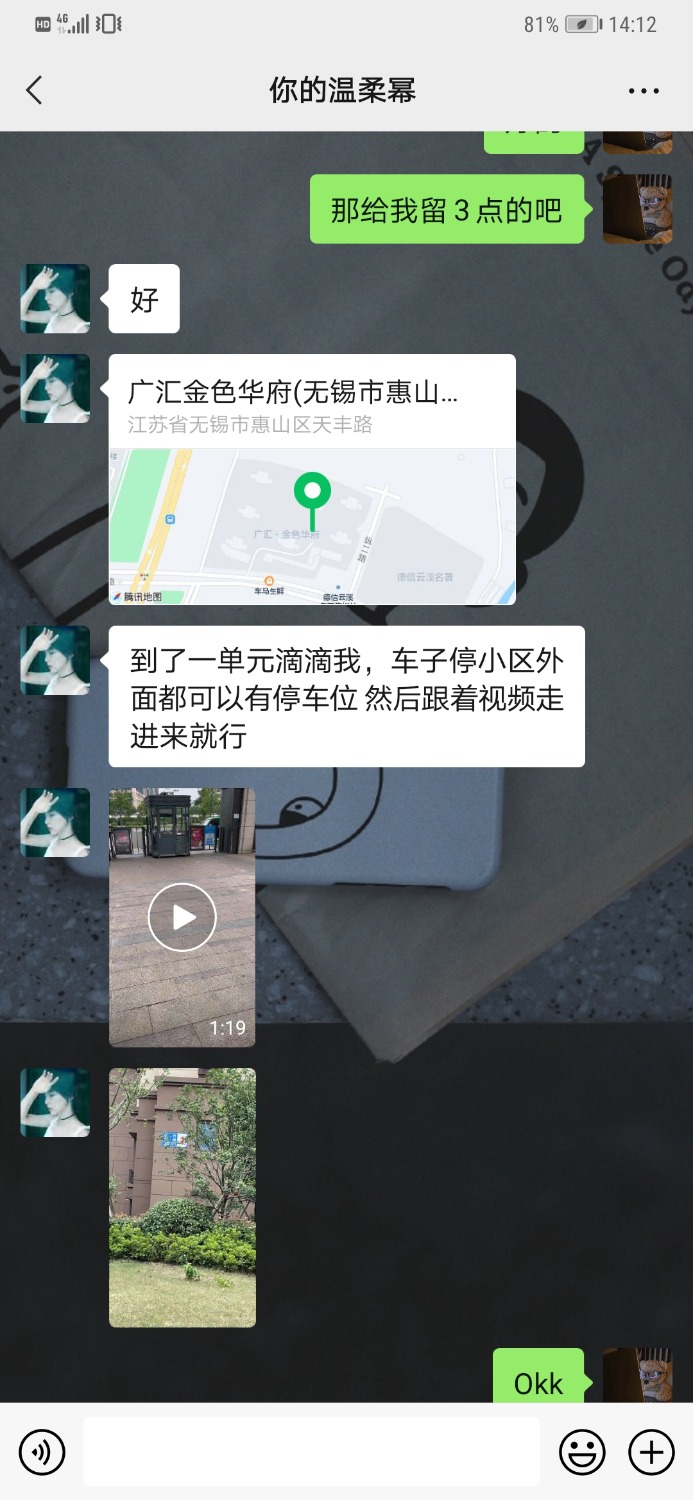View contact's avatar beside 好 message
This screenshot has height=1500, width=693.
(x=55, y=298)
